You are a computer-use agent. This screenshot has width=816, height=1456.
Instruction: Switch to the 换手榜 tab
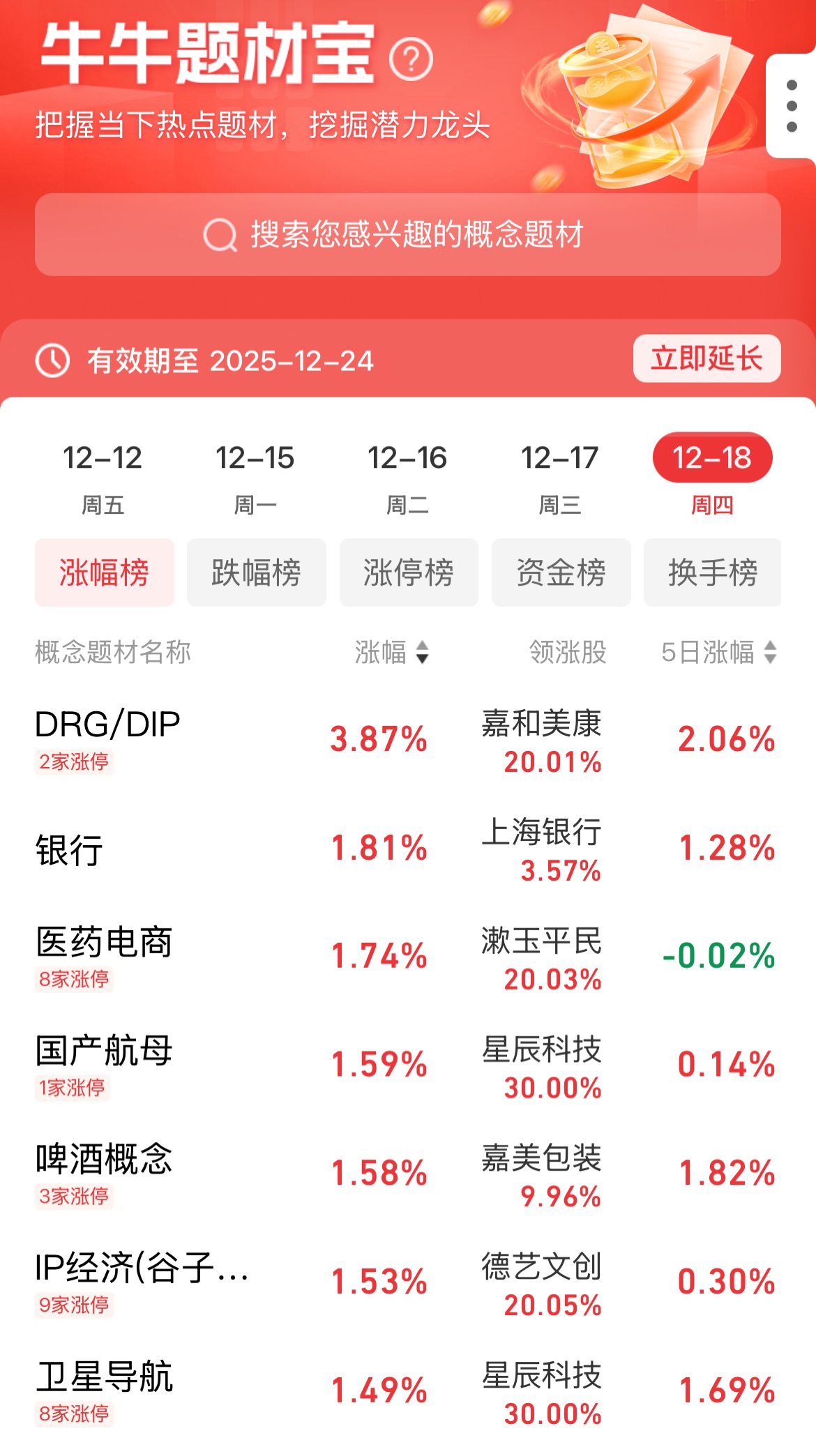tap(712, 572)
